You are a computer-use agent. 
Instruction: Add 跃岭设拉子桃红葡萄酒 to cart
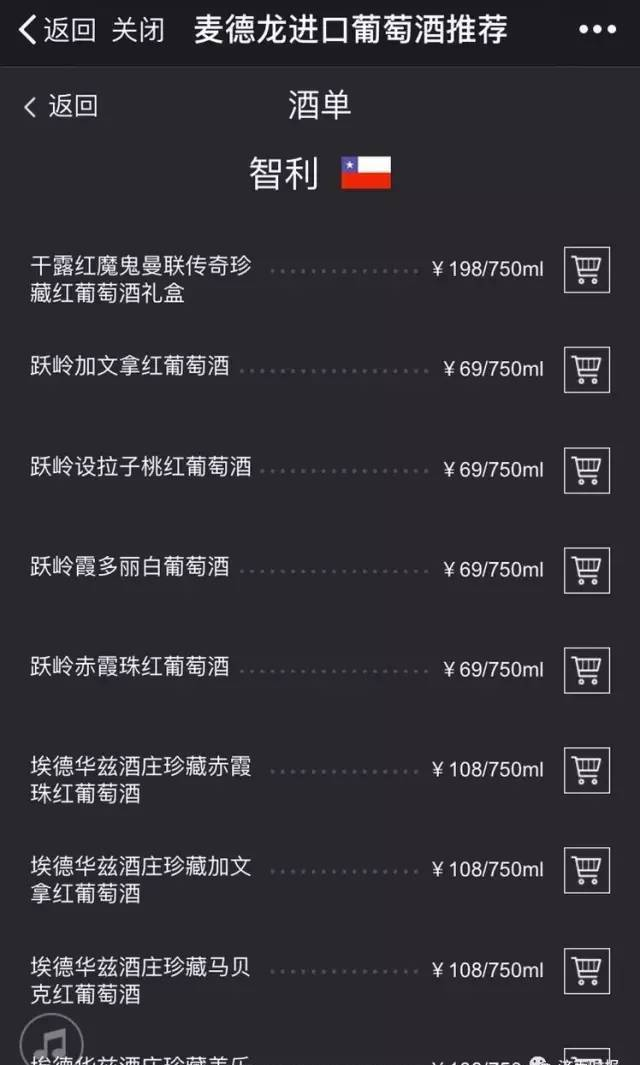(587, 471)
